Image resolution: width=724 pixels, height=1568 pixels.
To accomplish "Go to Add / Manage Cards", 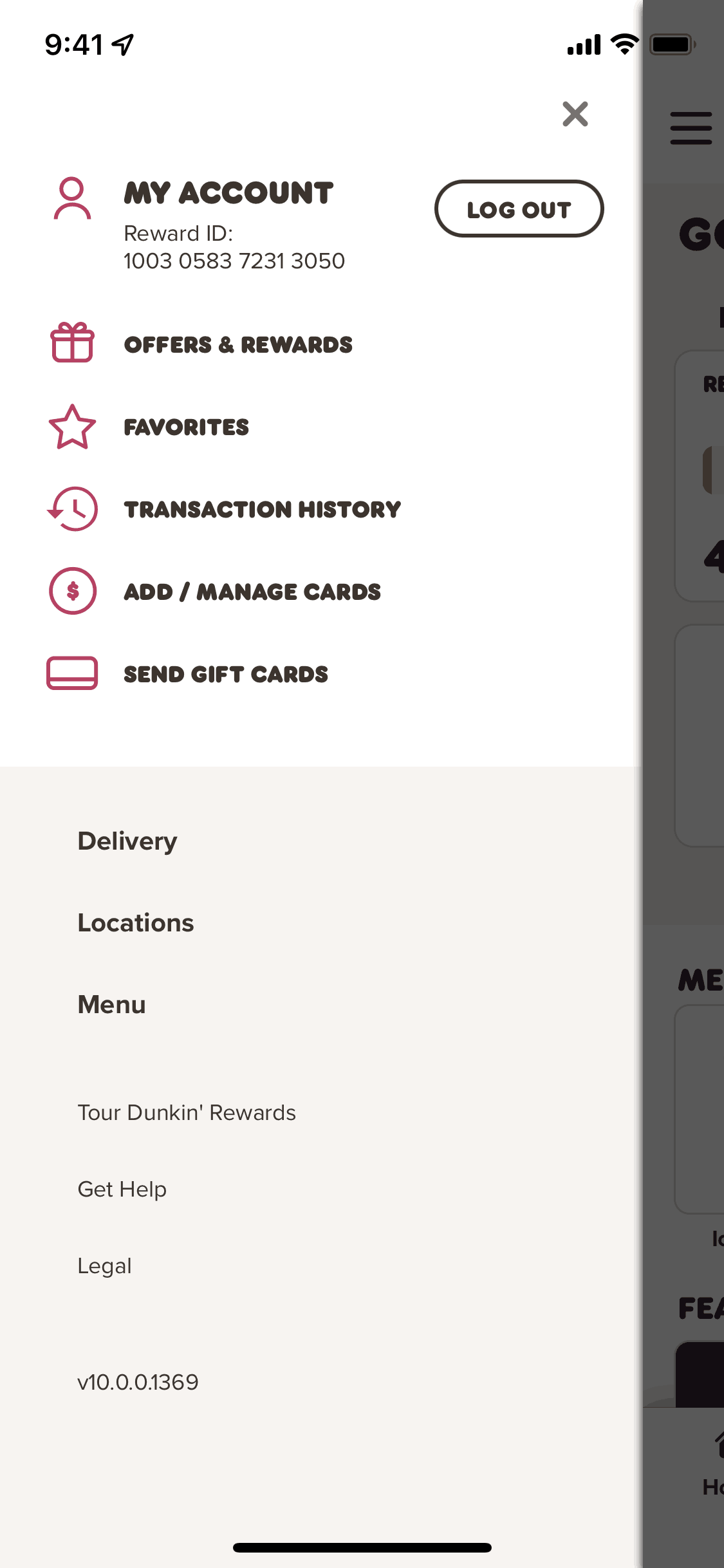I will (x=252, y=592).
